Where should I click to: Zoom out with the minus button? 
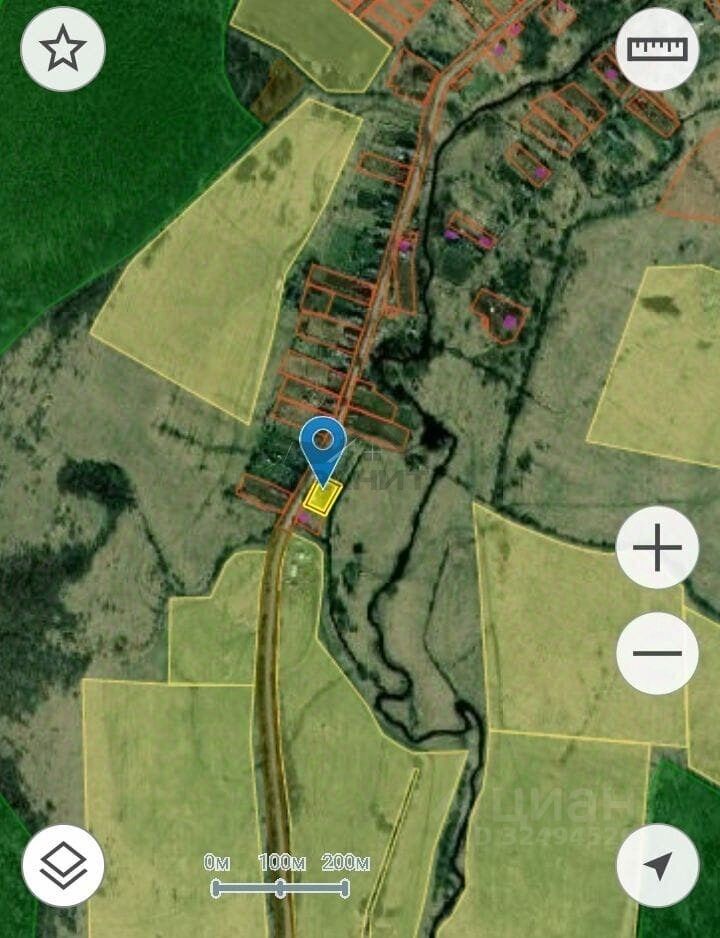[x=657, y=654]
